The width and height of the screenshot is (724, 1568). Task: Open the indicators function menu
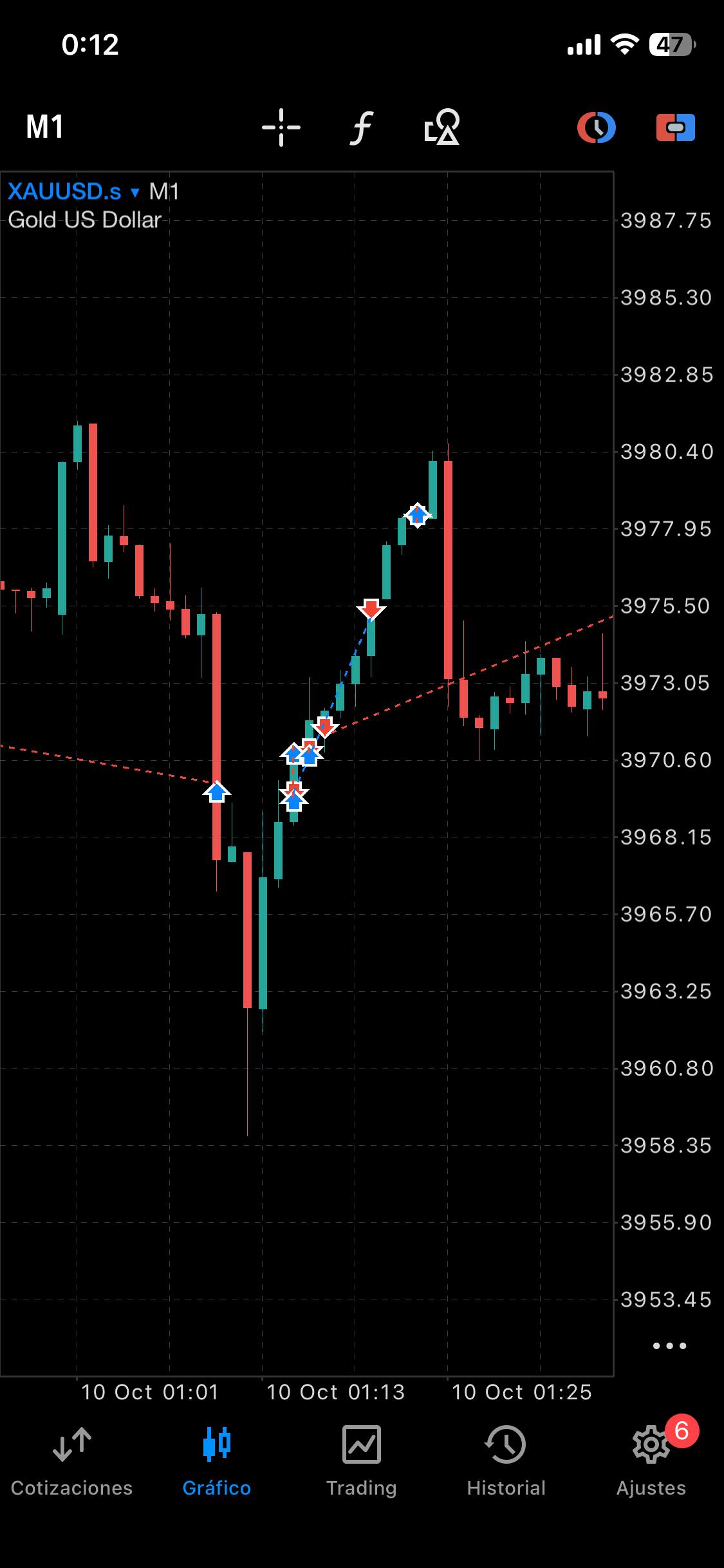click(x=362, y=127)
